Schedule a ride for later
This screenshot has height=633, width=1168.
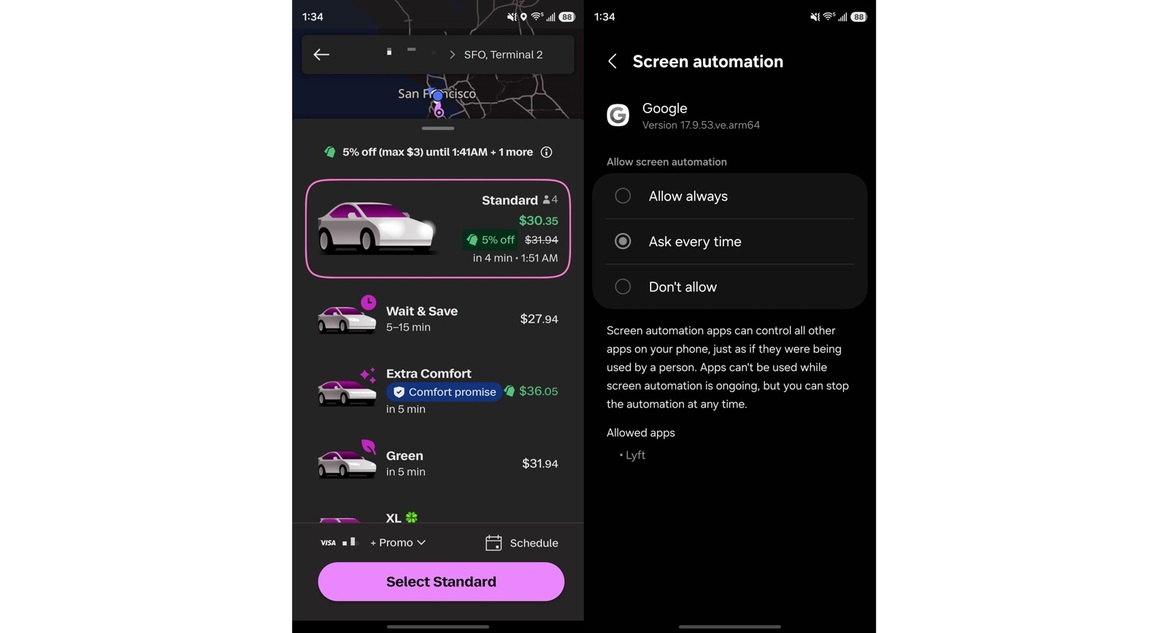click(522, 543)
